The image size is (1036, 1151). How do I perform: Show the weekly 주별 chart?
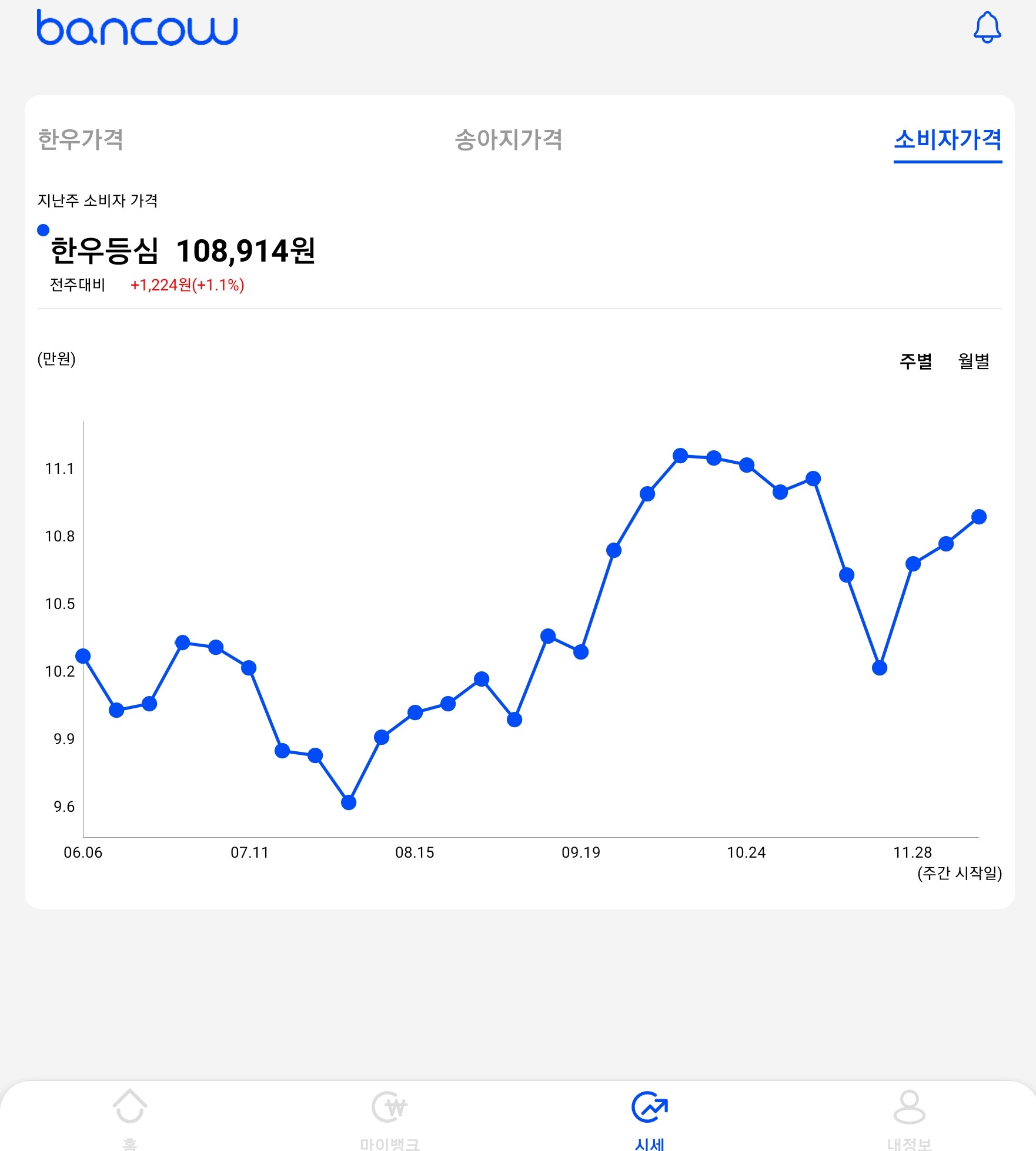coord(915,361)
